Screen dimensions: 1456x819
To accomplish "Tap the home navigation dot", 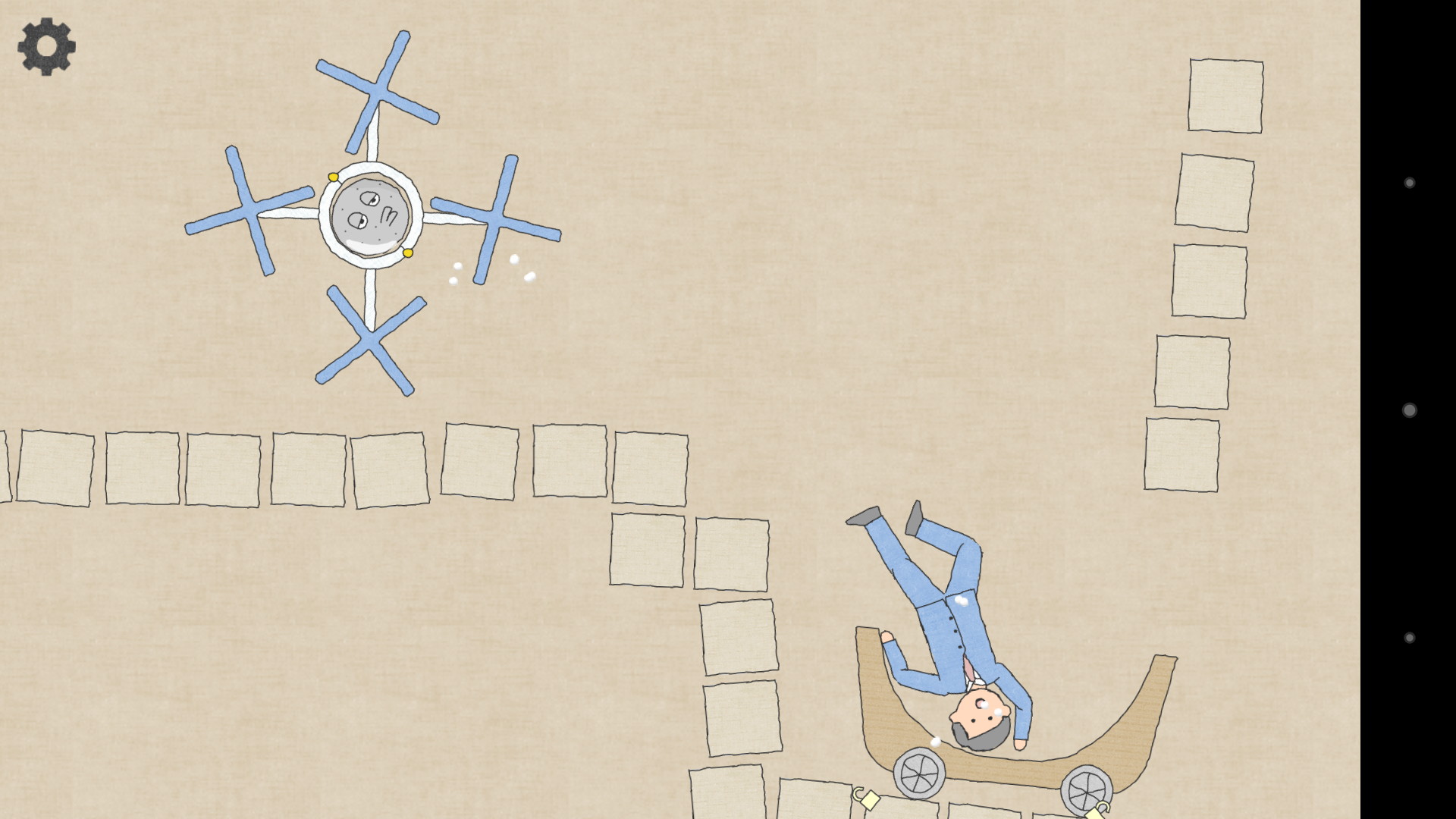I will tap(1409, 410).
